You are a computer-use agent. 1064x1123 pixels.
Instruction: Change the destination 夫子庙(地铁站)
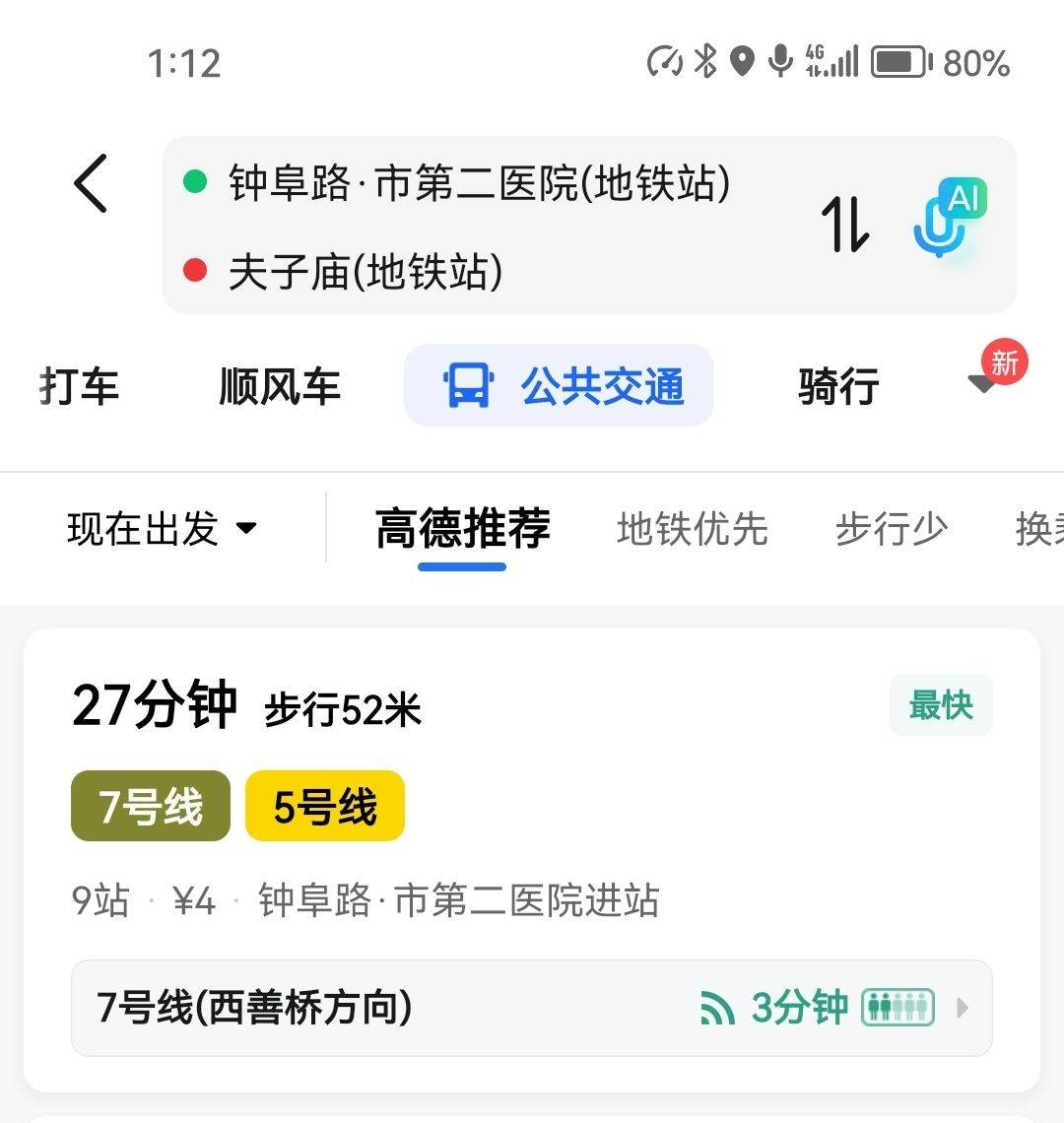(x=366, y=272)
